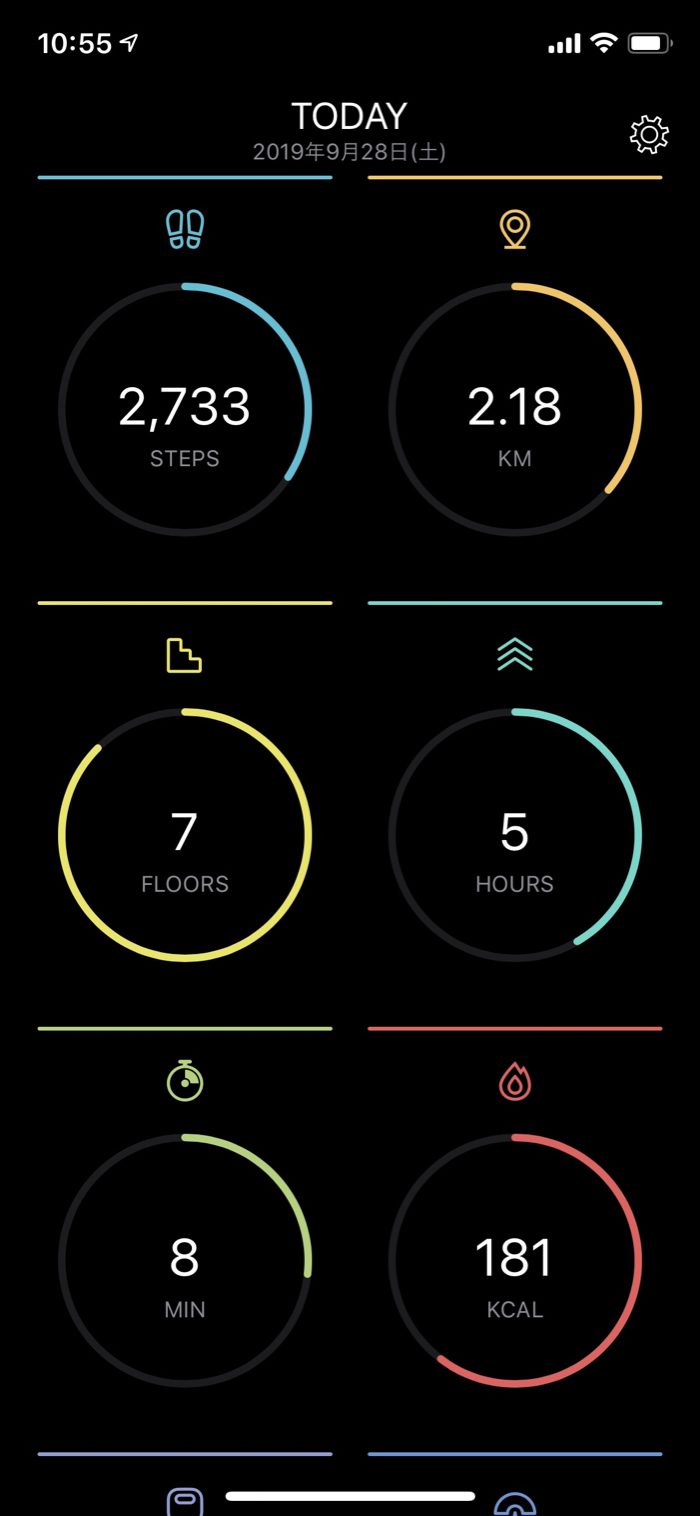The image size is (700, 1516).
Task: Open the settings gear
Action: [x=649, y=135]
